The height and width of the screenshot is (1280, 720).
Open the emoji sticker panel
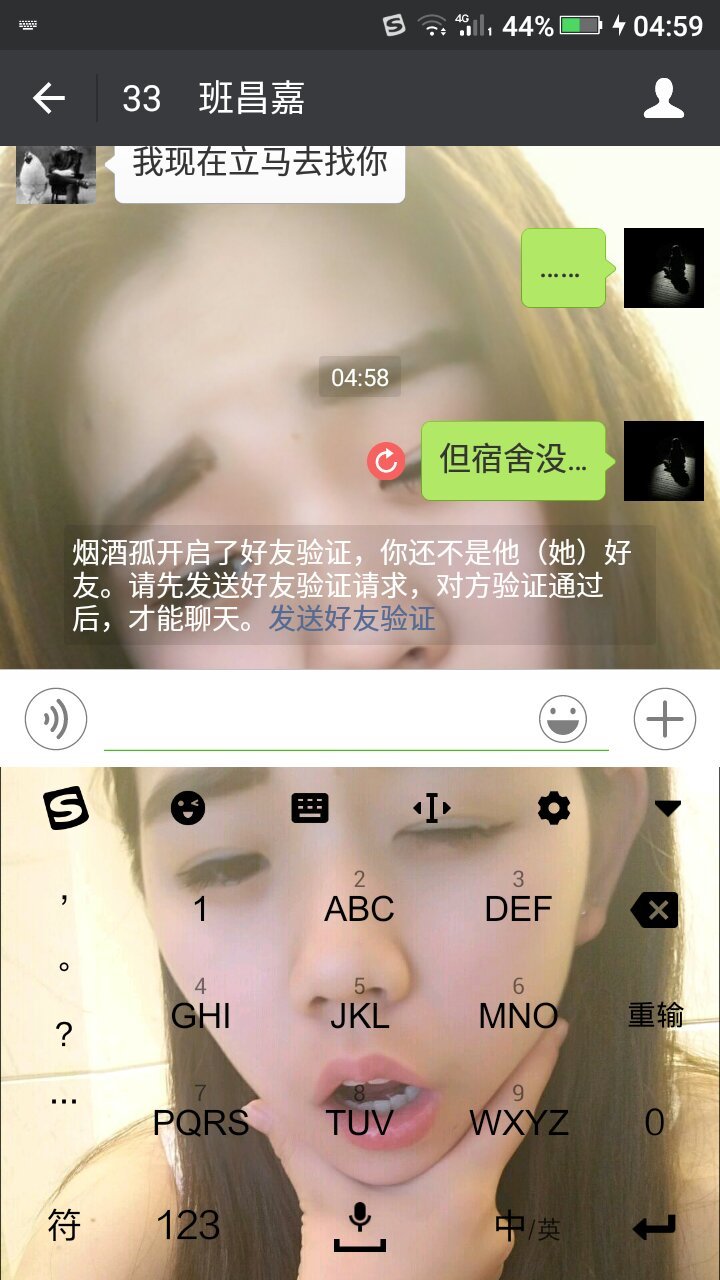pyautogui.click(x=563, y=719)
